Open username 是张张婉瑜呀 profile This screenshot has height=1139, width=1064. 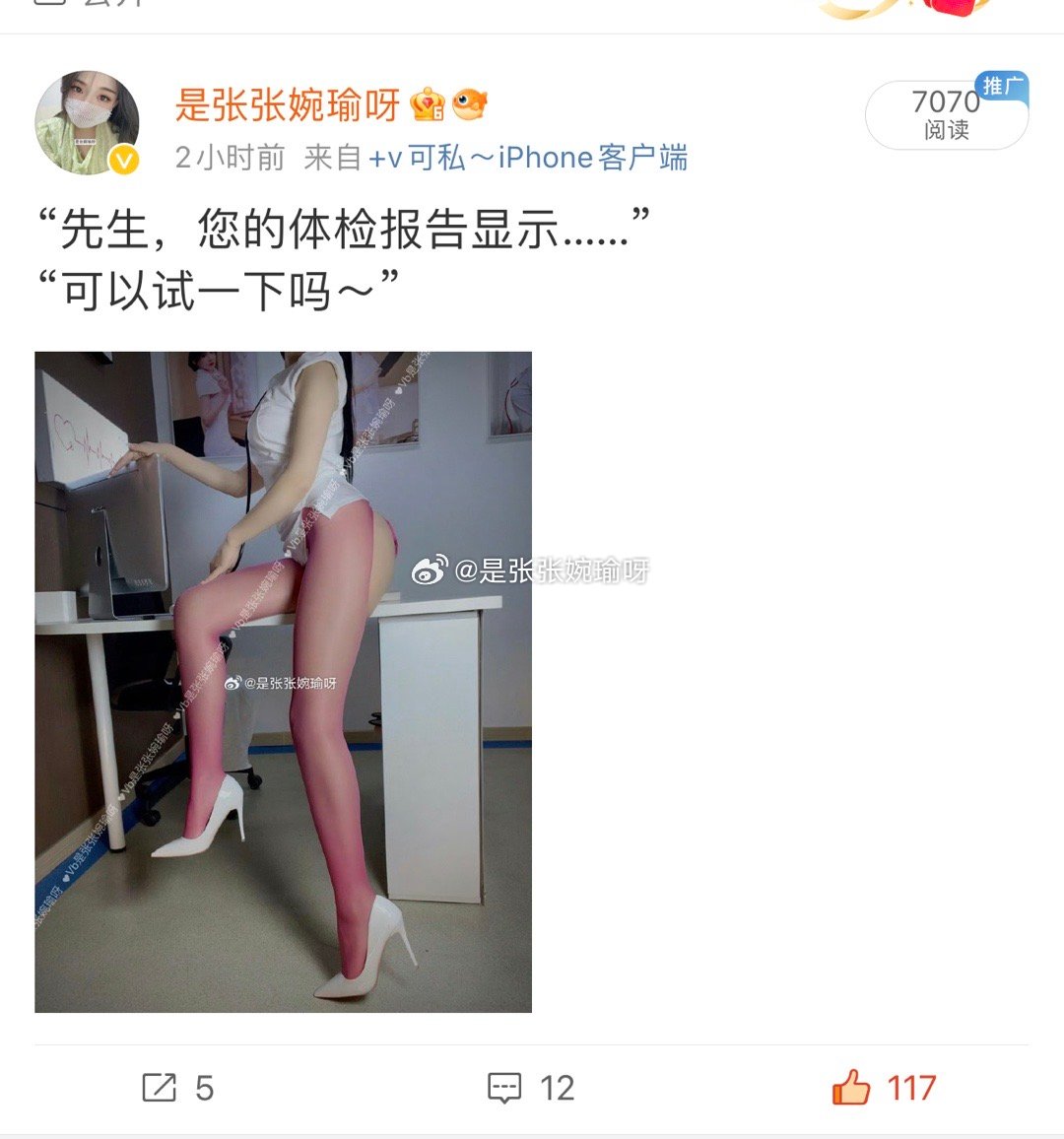pos(288,104)
